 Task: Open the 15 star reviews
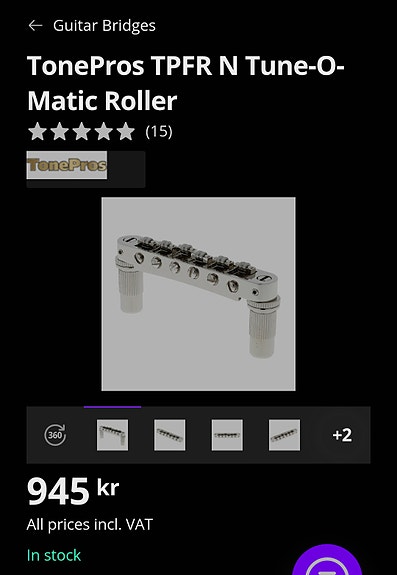tap(100, 131)
